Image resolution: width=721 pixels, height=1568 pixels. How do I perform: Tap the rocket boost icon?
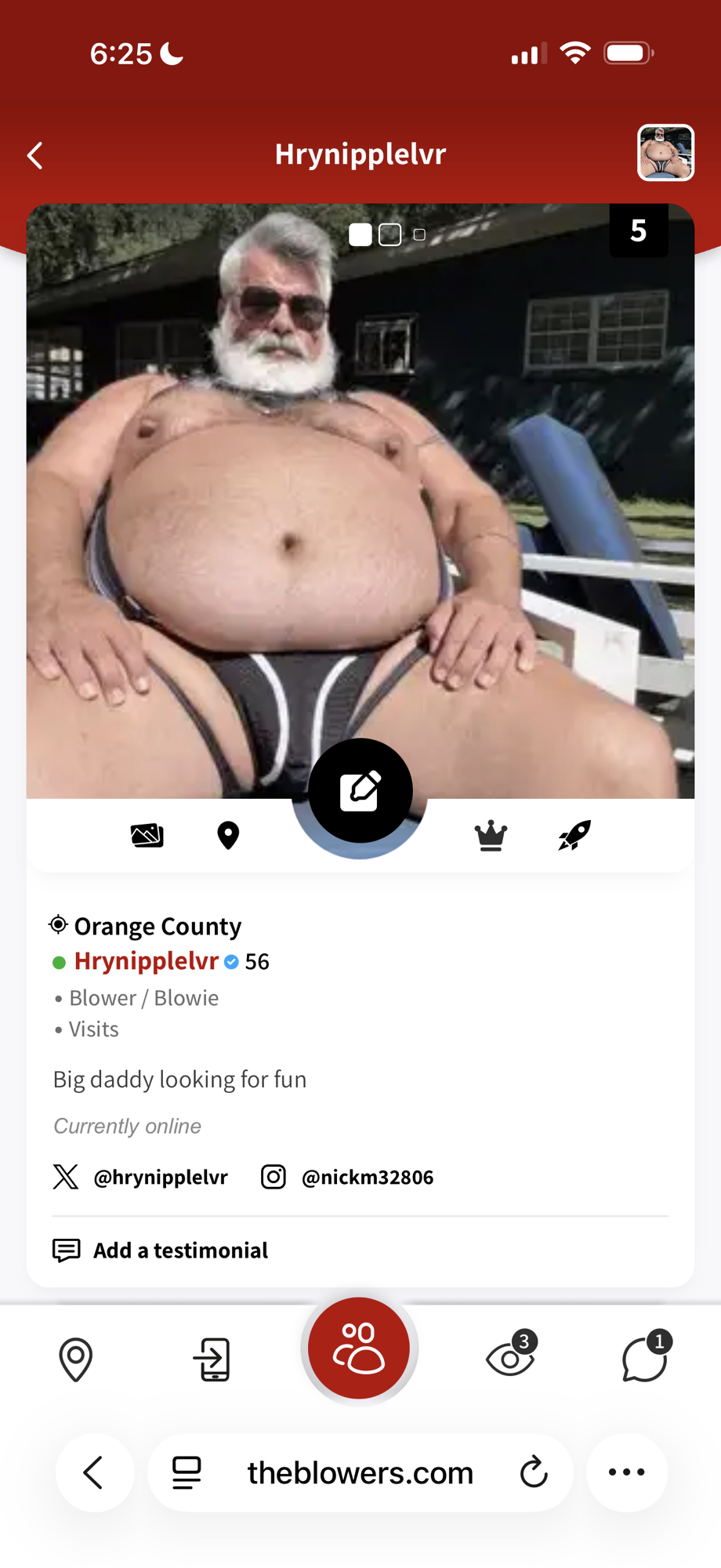[574, 836]
